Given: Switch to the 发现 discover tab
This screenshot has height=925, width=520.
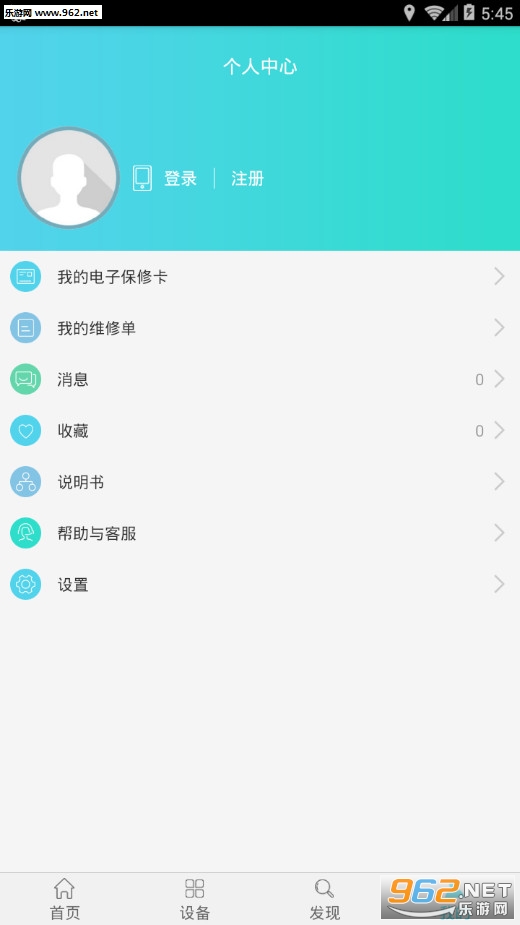Looking at the screenshot, I should pos(325,899).
